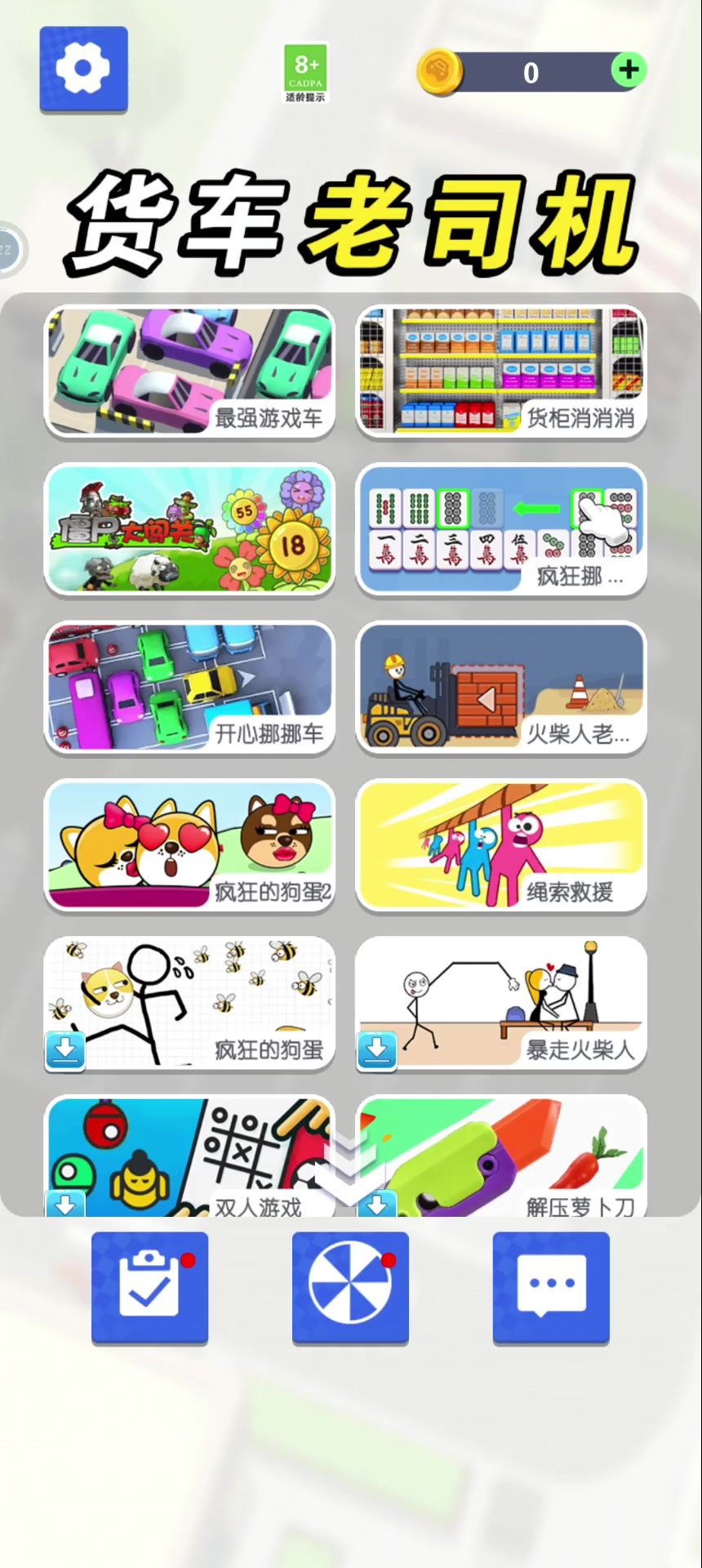
Task: Start the 开心挪挪车 game
Action: pos(189,687)
